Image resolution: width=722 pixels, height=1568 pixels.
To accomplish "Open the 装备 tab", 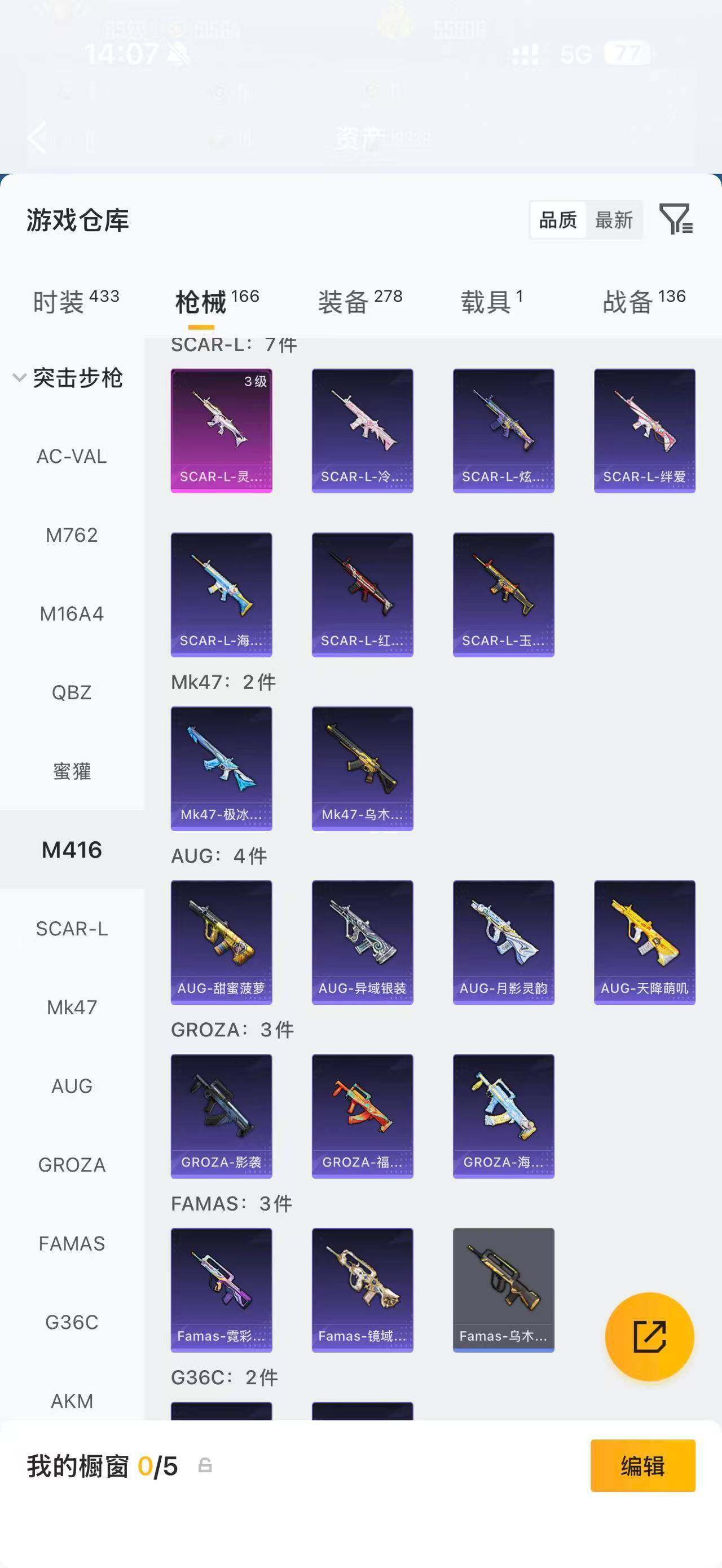I will point(360,301).
